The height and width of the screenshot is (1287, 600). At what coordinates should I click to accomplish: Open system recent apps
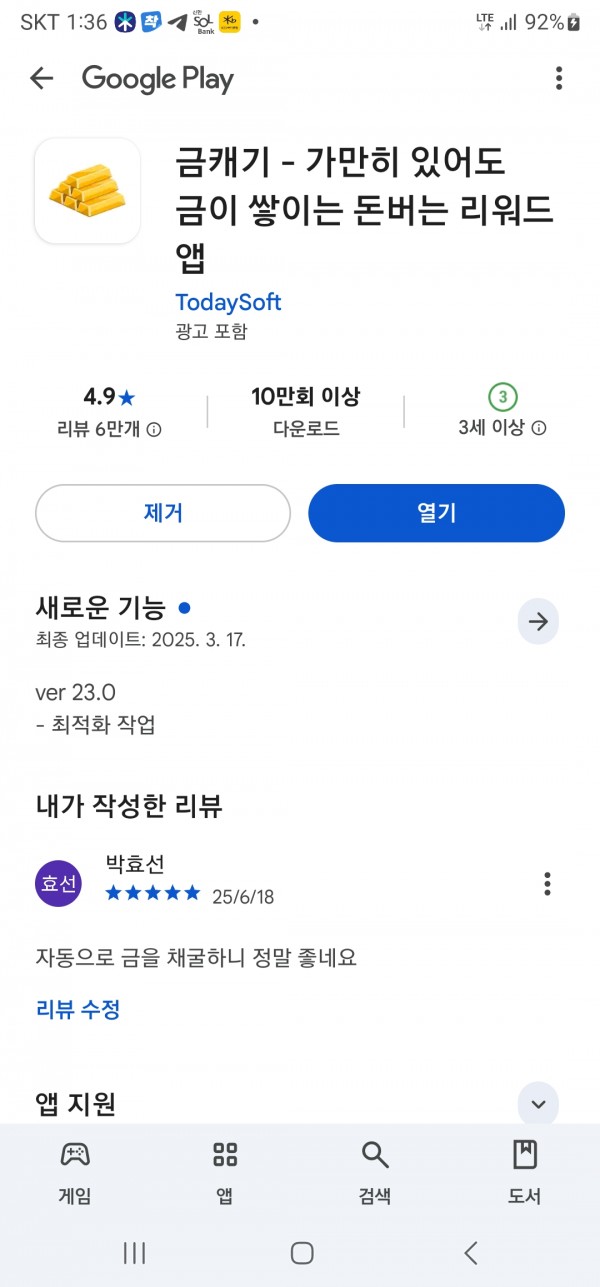[x=134, y=1252]
